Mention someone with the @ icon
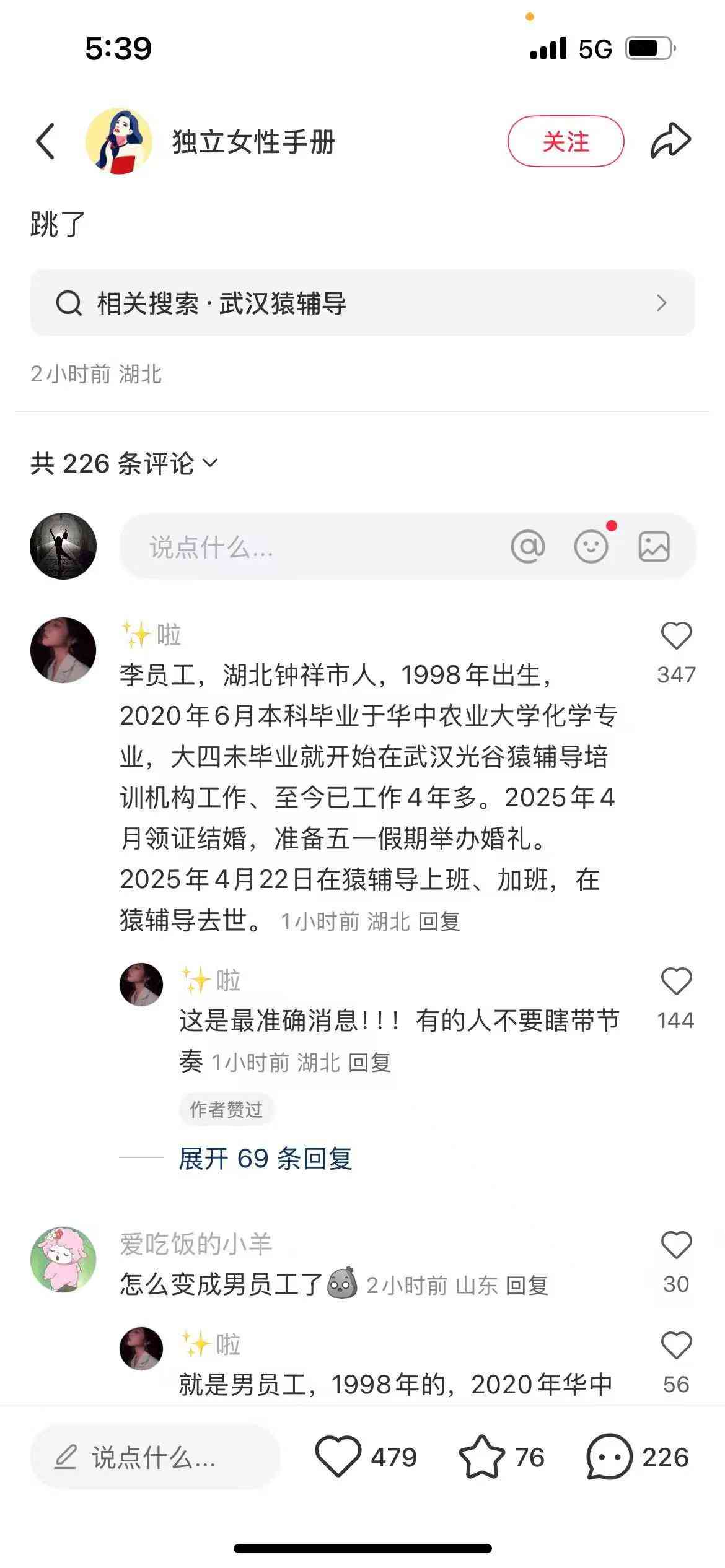The height and width of the screenshot is (1568, 725). coord(528,547)
